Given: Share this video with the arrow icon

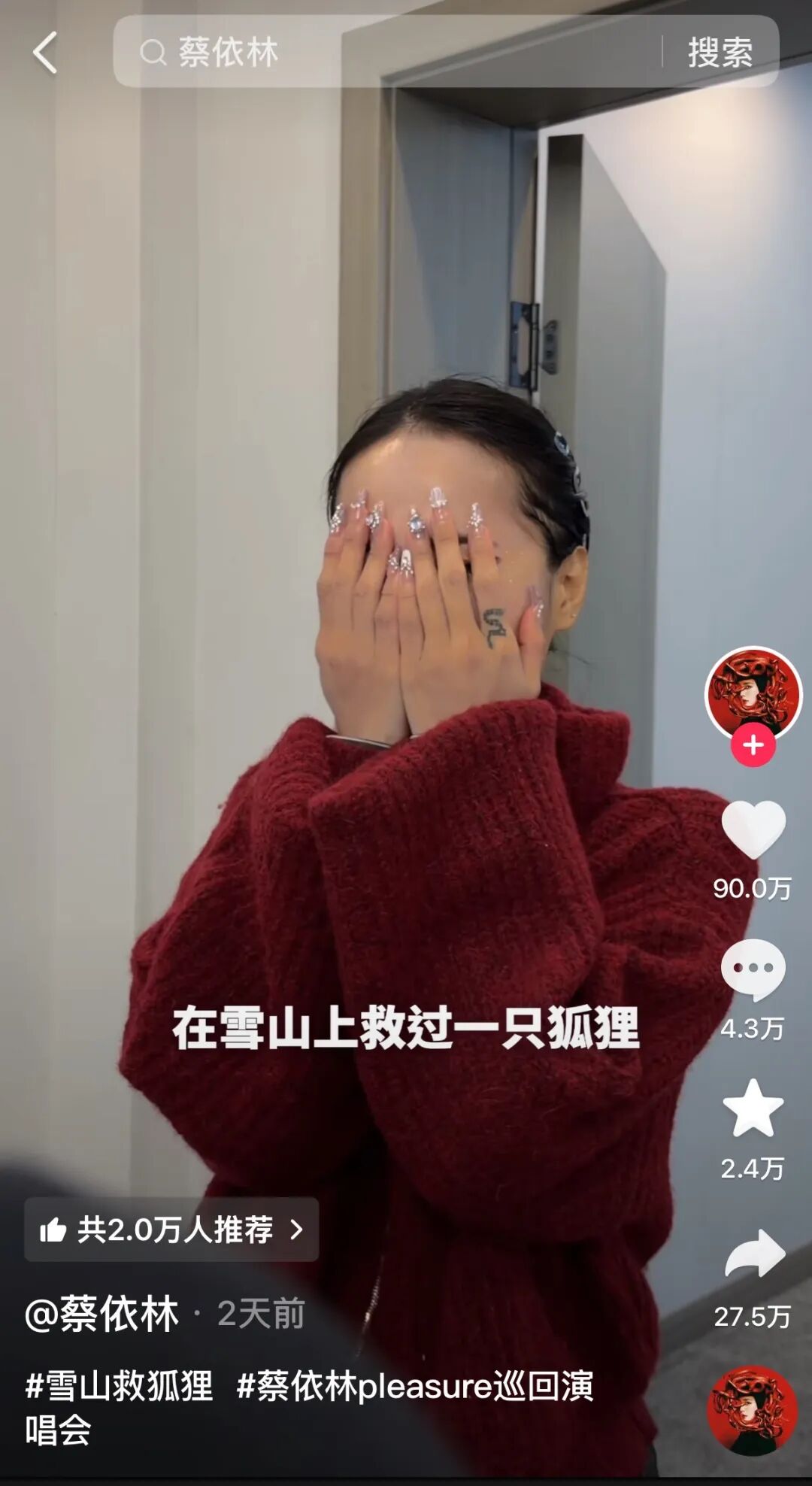Looking at the screenshot, I should [x=754, y=1254].
